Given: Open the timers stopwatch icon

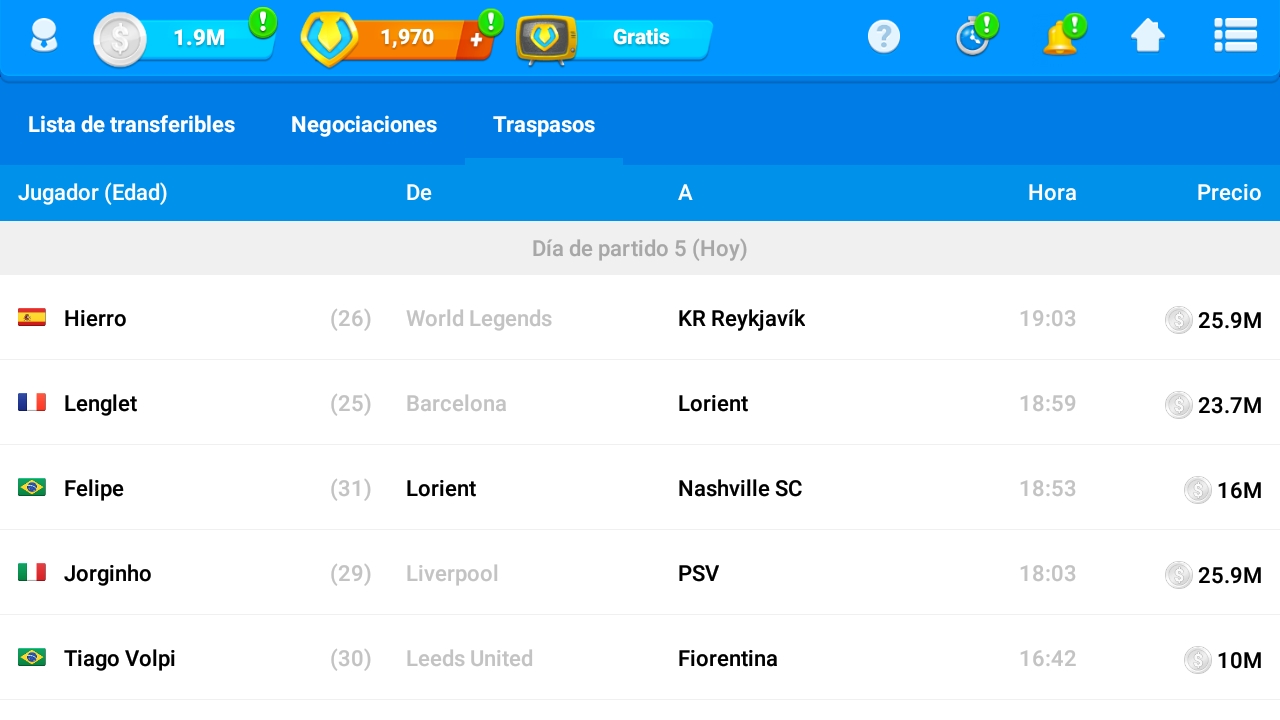Looking at the screenshot, I should 972,38.
